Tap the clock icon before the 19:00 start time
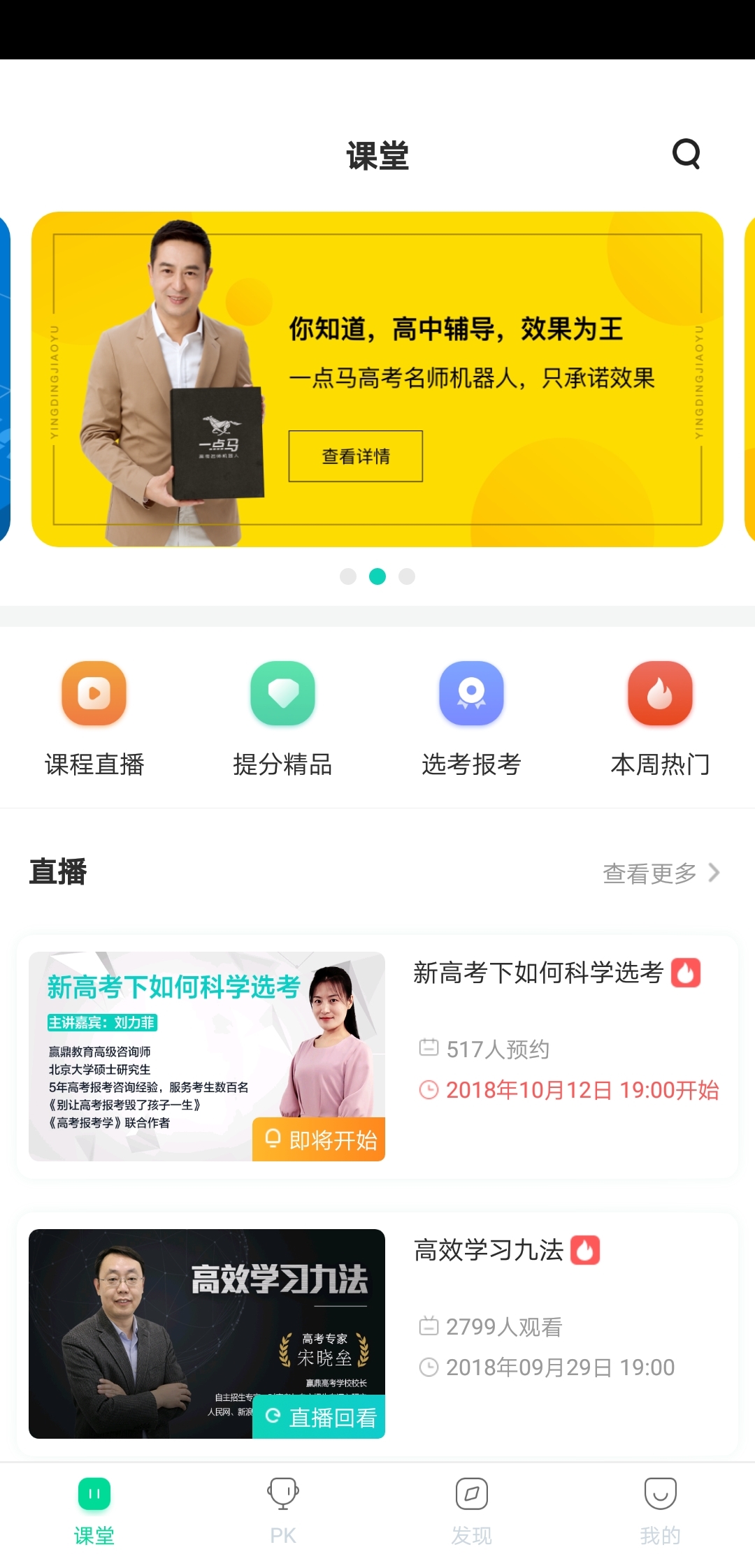This screenshot has height=1568, width=755. click(429, 1089)
